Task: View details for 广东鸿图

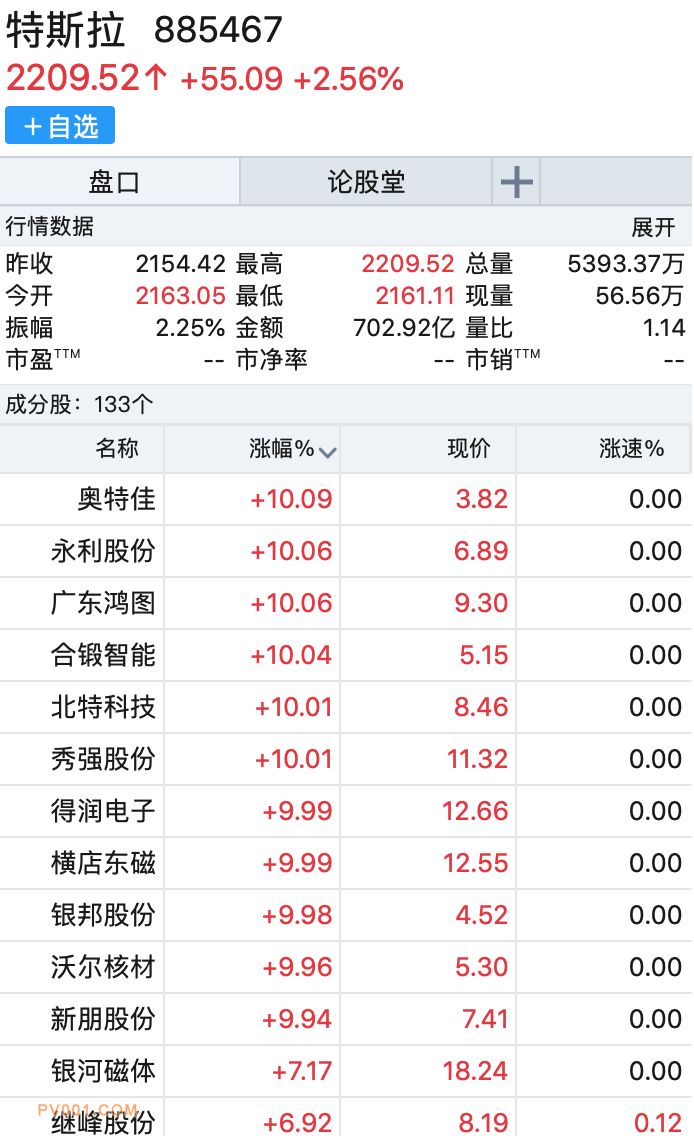Action: pyautogui.click(x=103, y=603)
